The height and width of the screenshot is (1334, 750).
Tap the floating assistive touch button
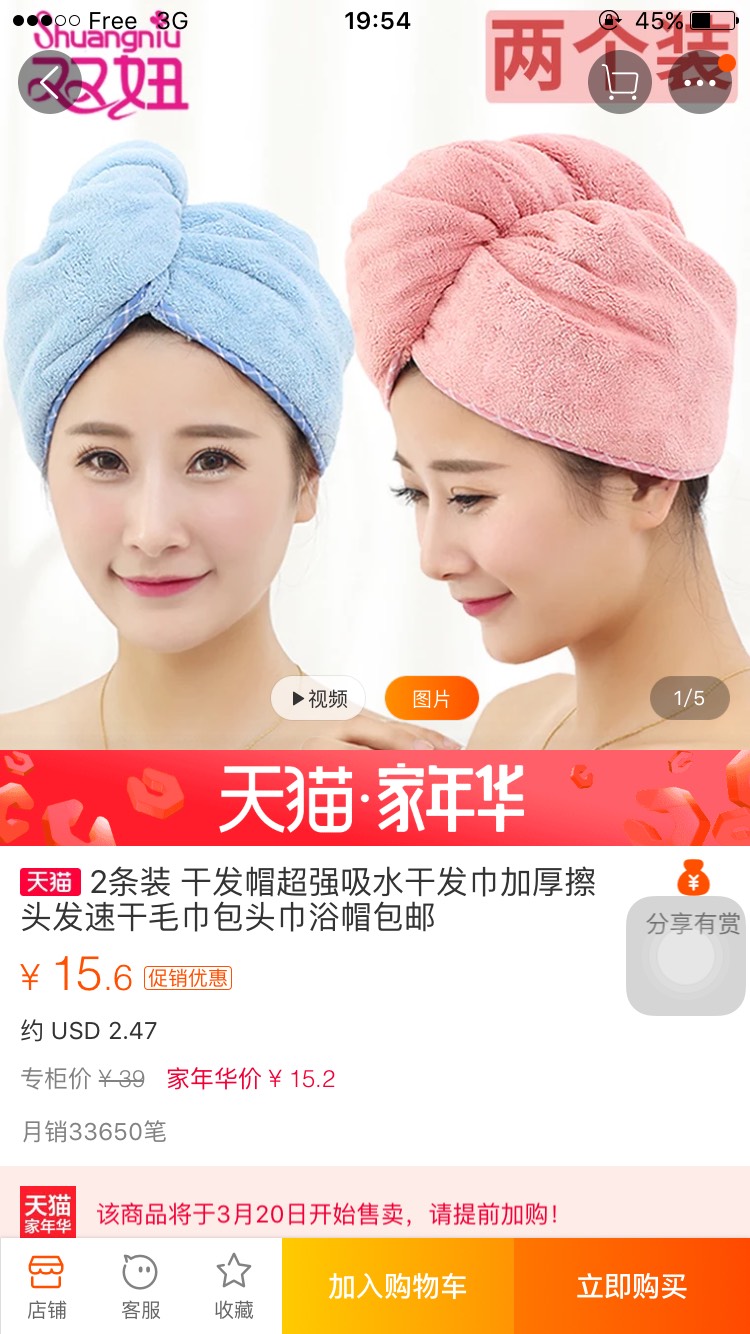coord(686,955)
